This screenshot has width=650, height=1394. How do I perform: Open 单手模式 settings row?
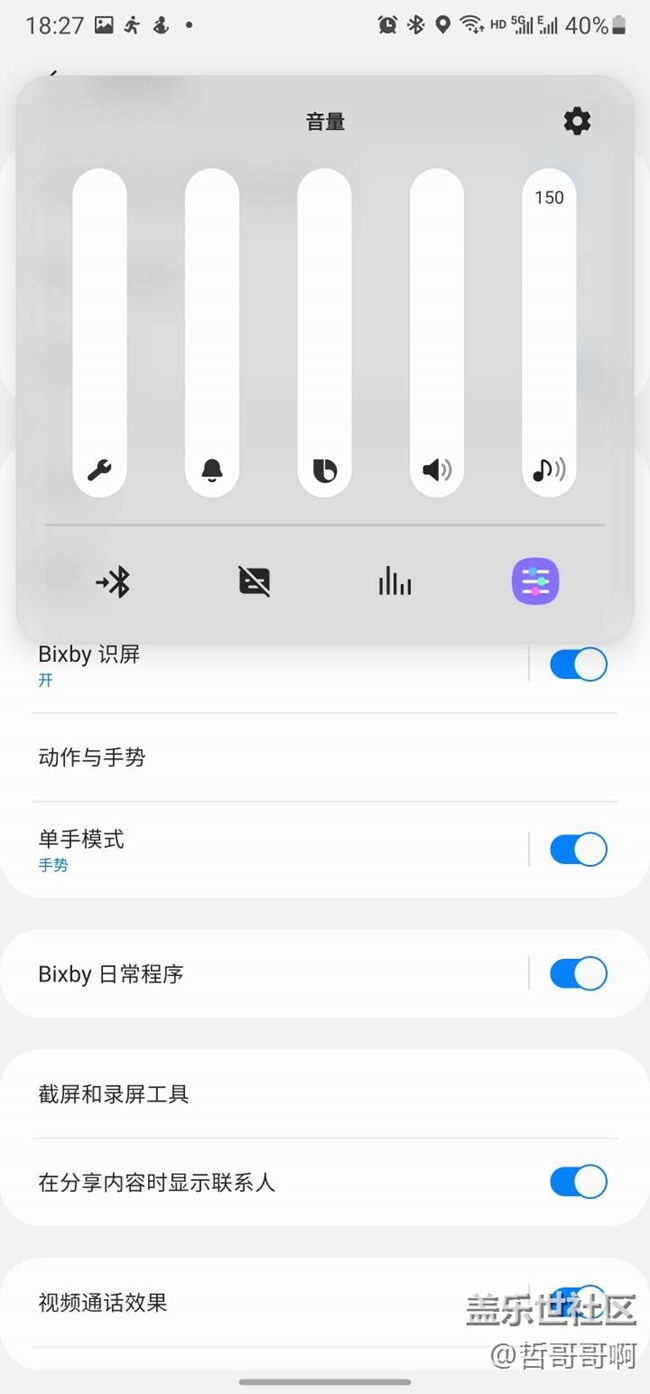point(260,849)
